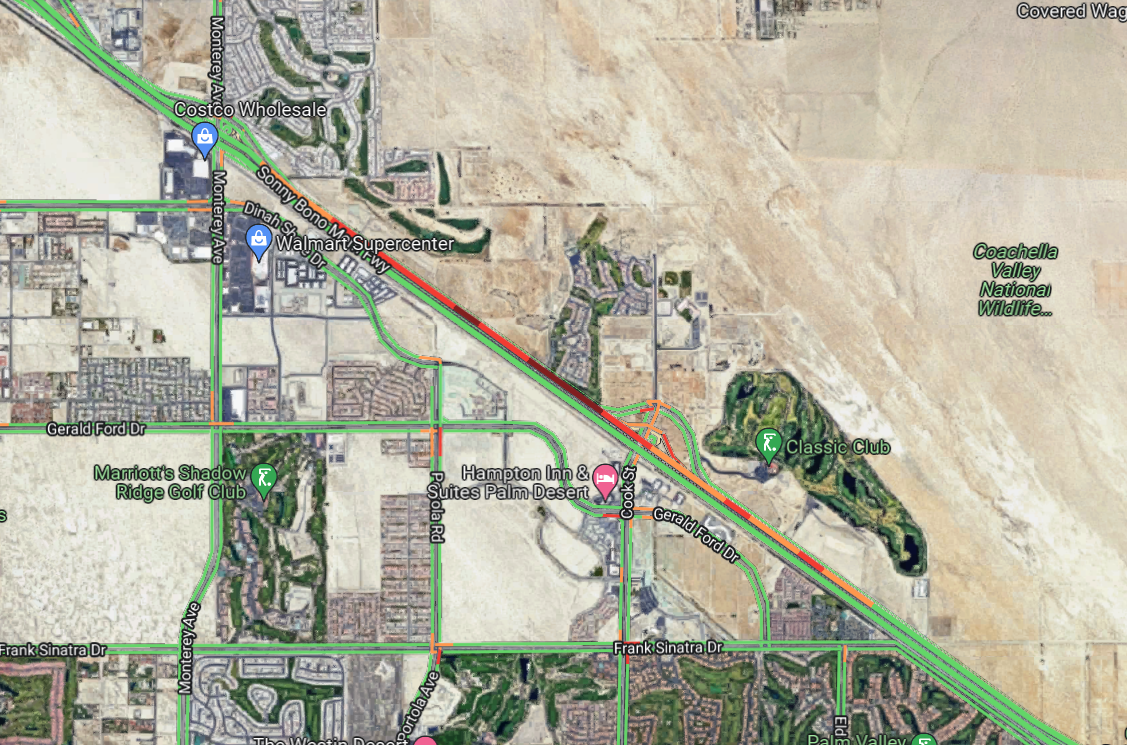1127x745 pixels.
Task: Select the Walmart Supercenter shopping pin
Action: pos(259,240)
